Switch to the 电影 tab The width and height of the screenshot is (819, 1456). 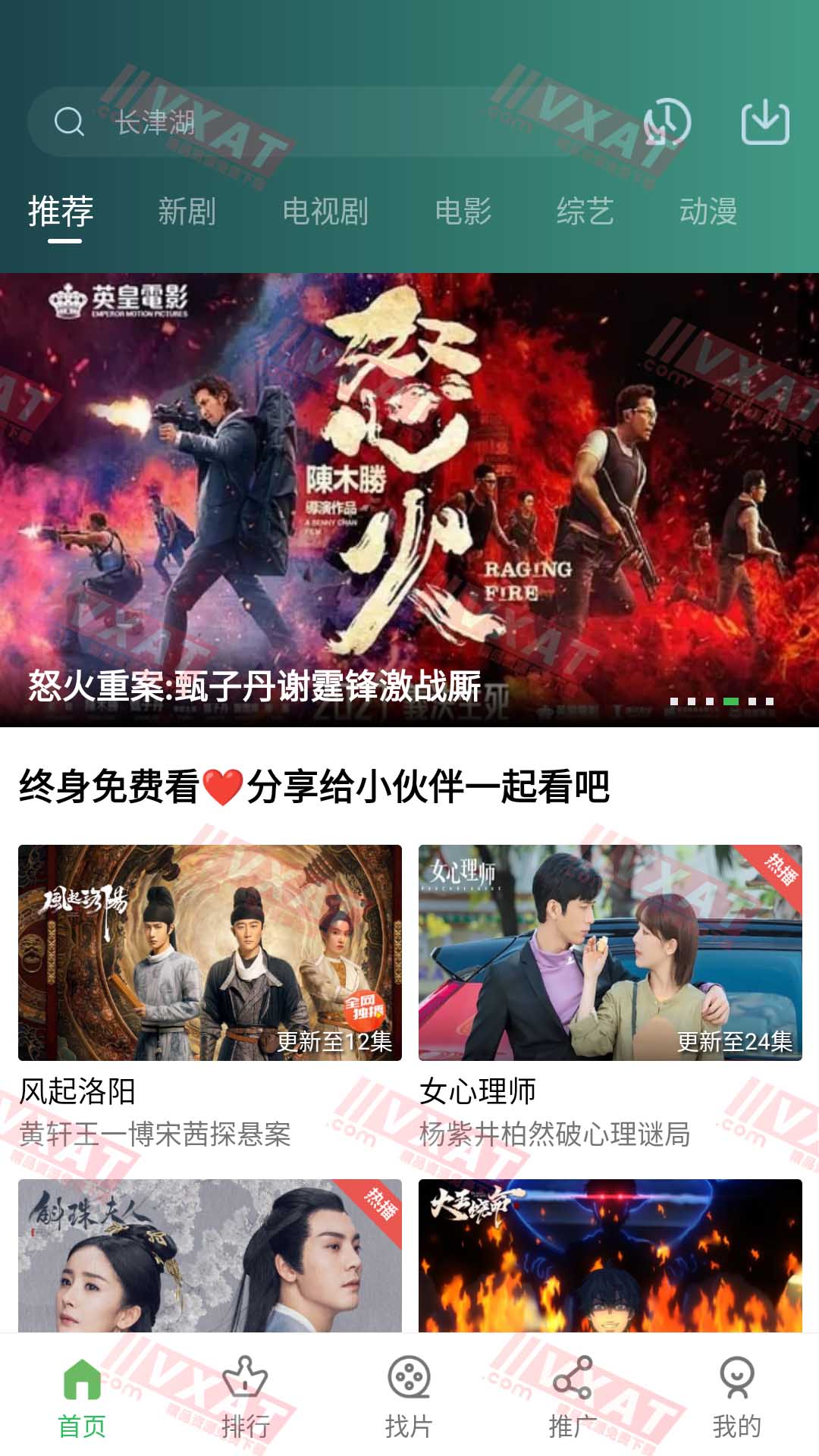[x=463, y=211]
